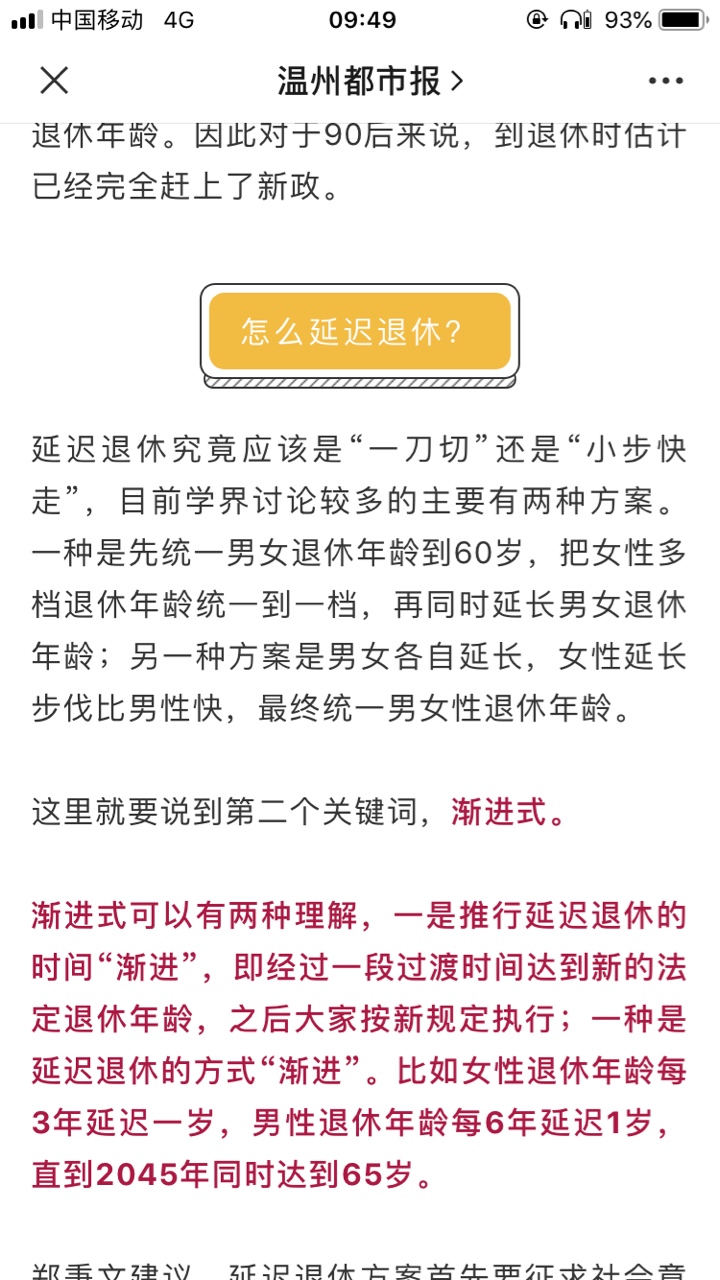Open the 温州都市报 account page
Viewport: 720px width, 1280px height.
click(370, 81)
